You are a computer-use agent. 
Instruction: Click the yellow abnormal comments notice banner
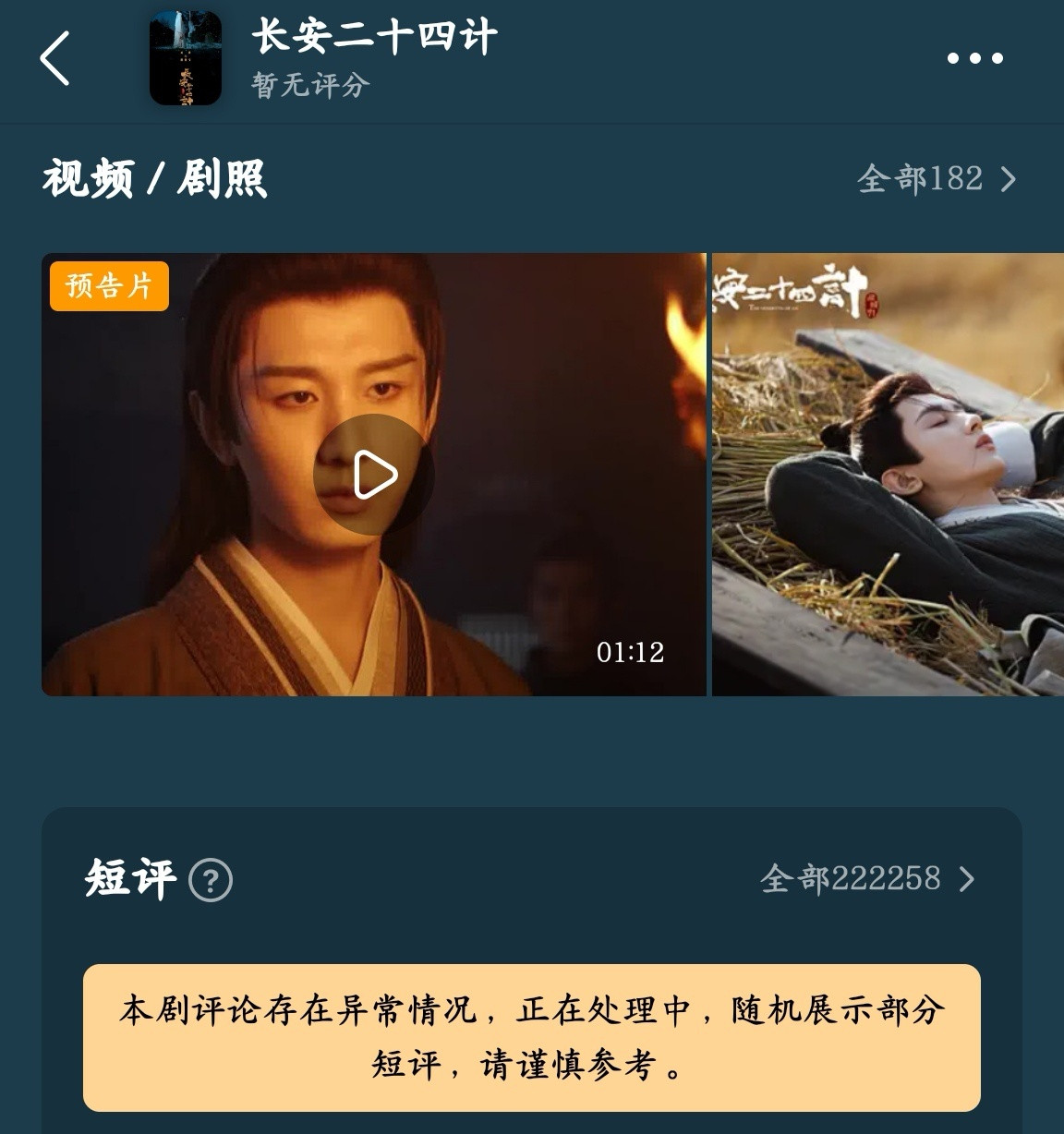[x=532, y=1038]
